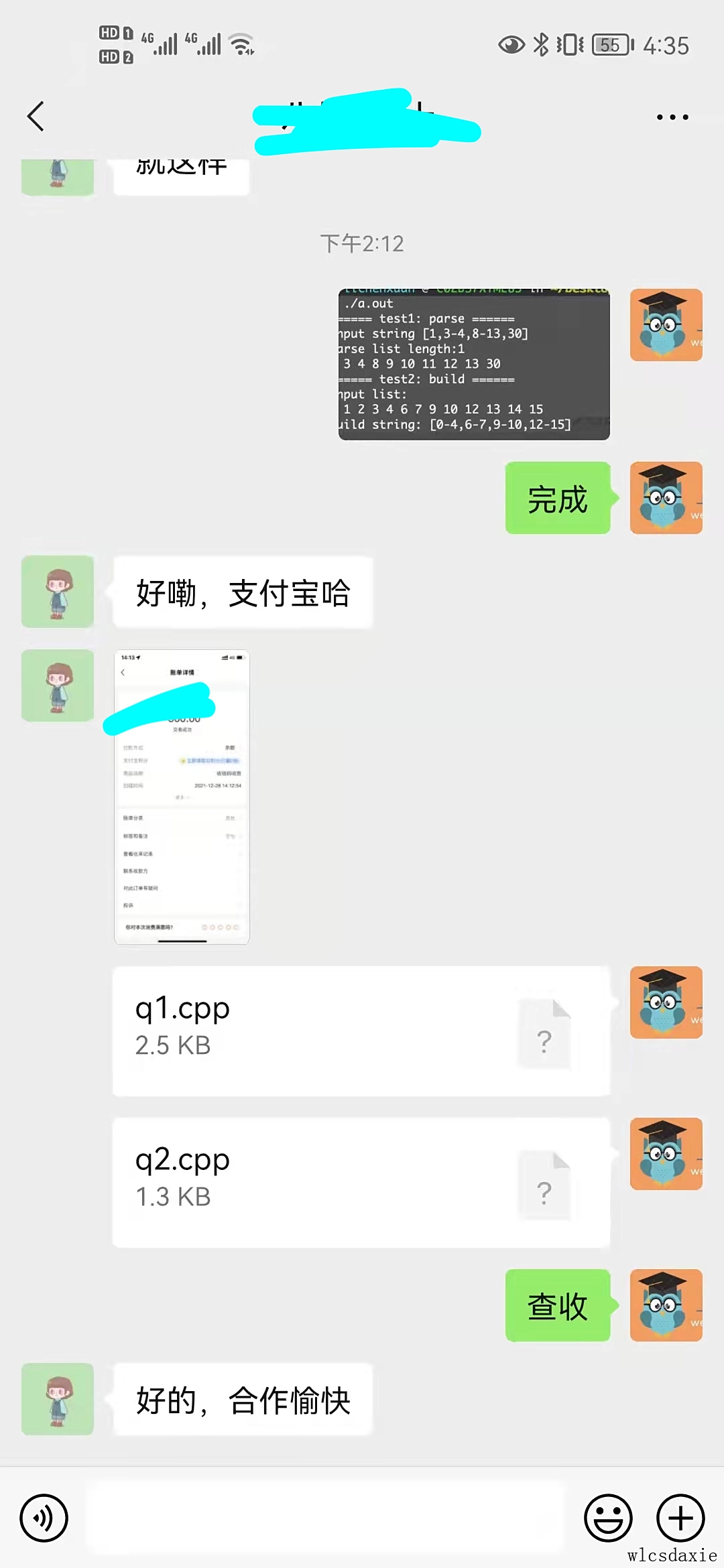This screenshot has height=1568, width=724.
Task: Switch to voice message input
Action: [x=44, y=1518]
